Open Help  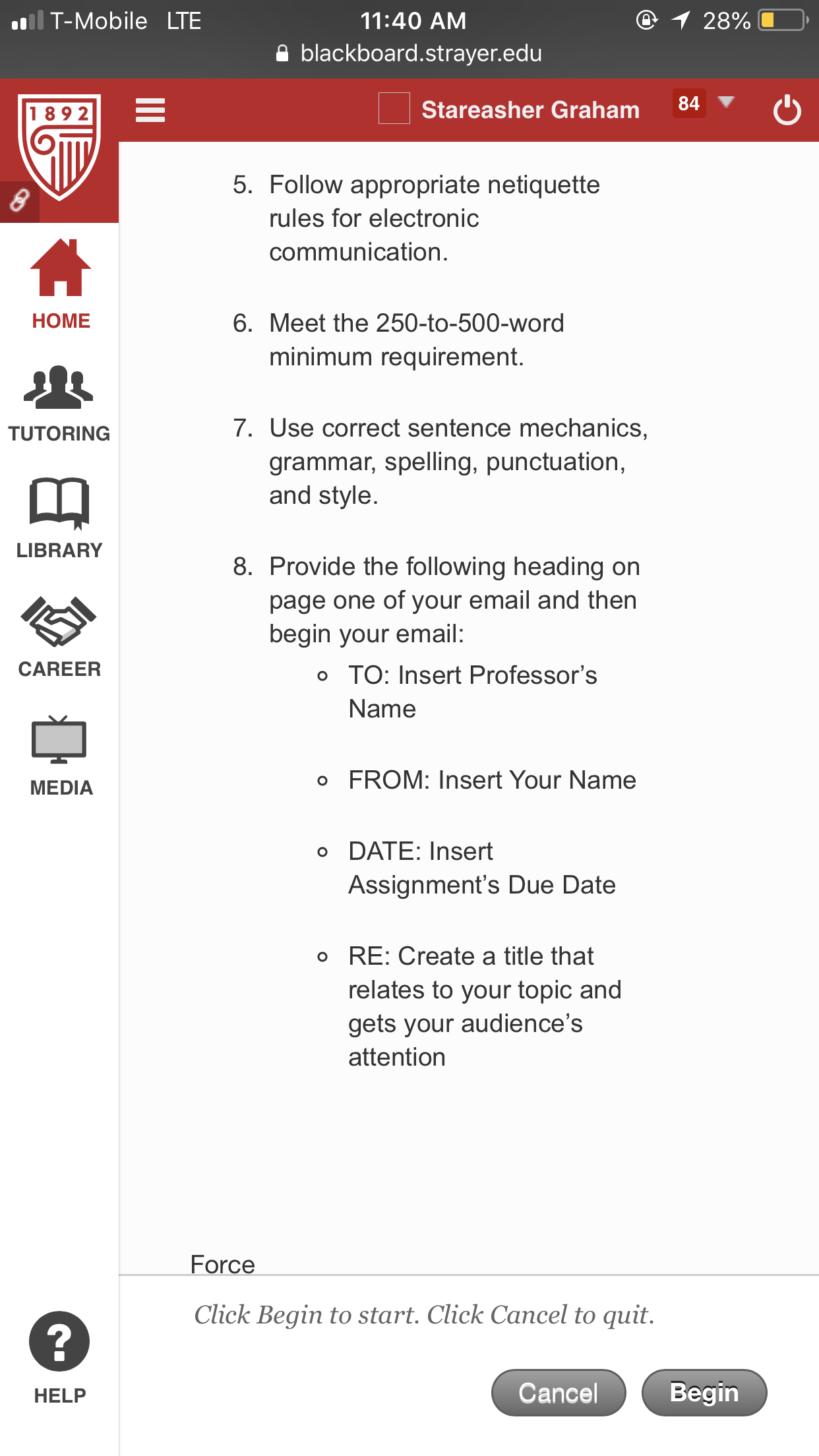(59, 1358)
